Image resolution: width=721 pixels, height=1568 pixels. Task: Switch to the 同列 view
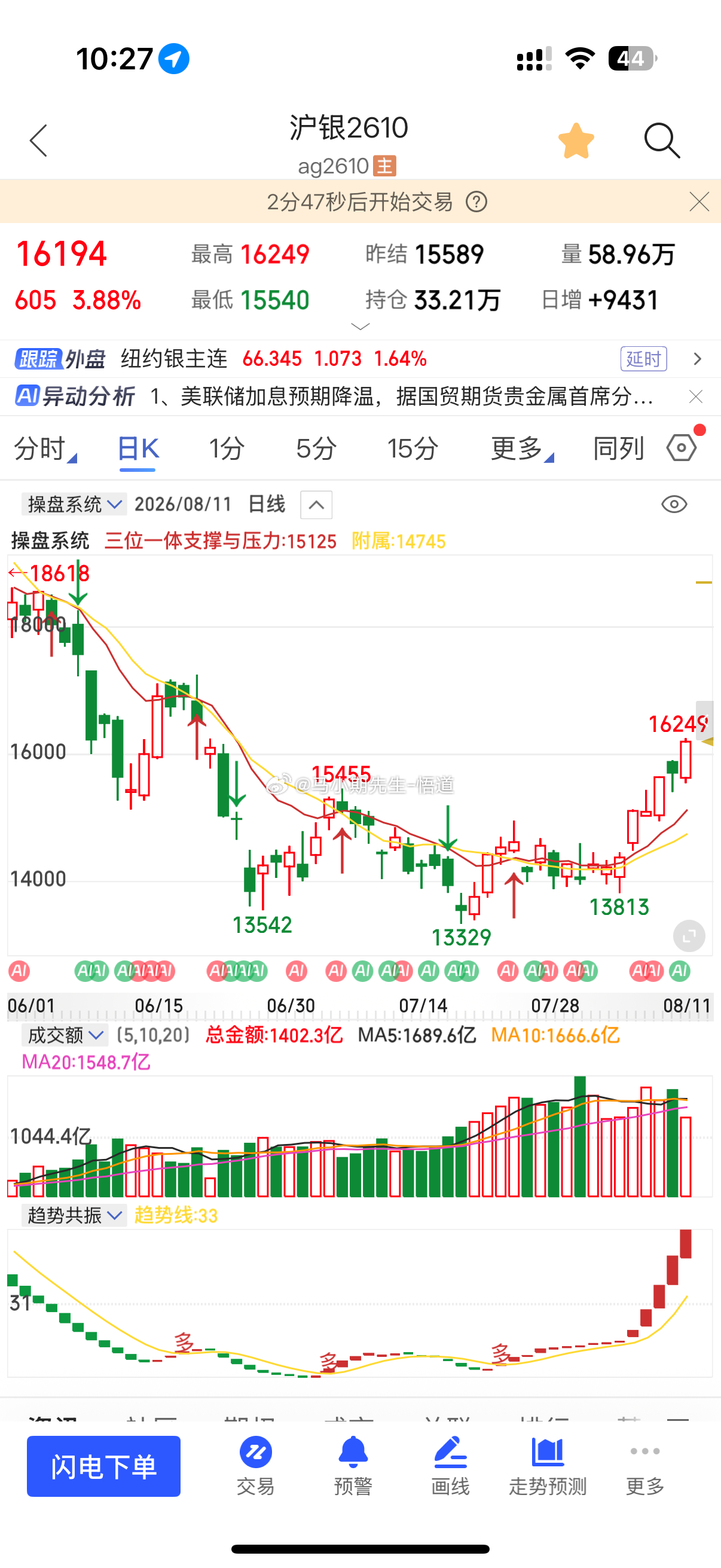618,449
